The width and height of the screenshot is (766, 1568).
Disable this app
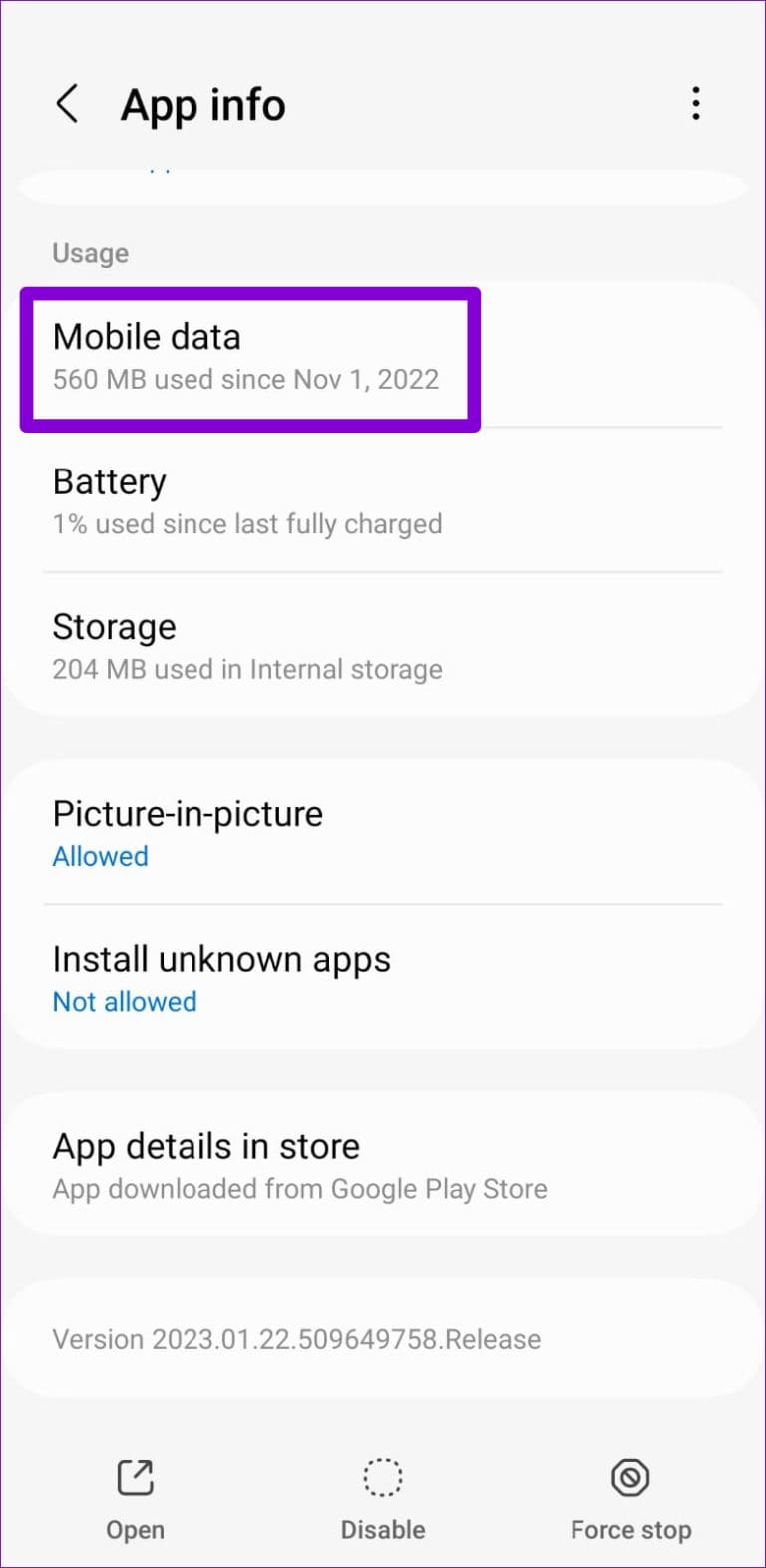(383, 1498)
